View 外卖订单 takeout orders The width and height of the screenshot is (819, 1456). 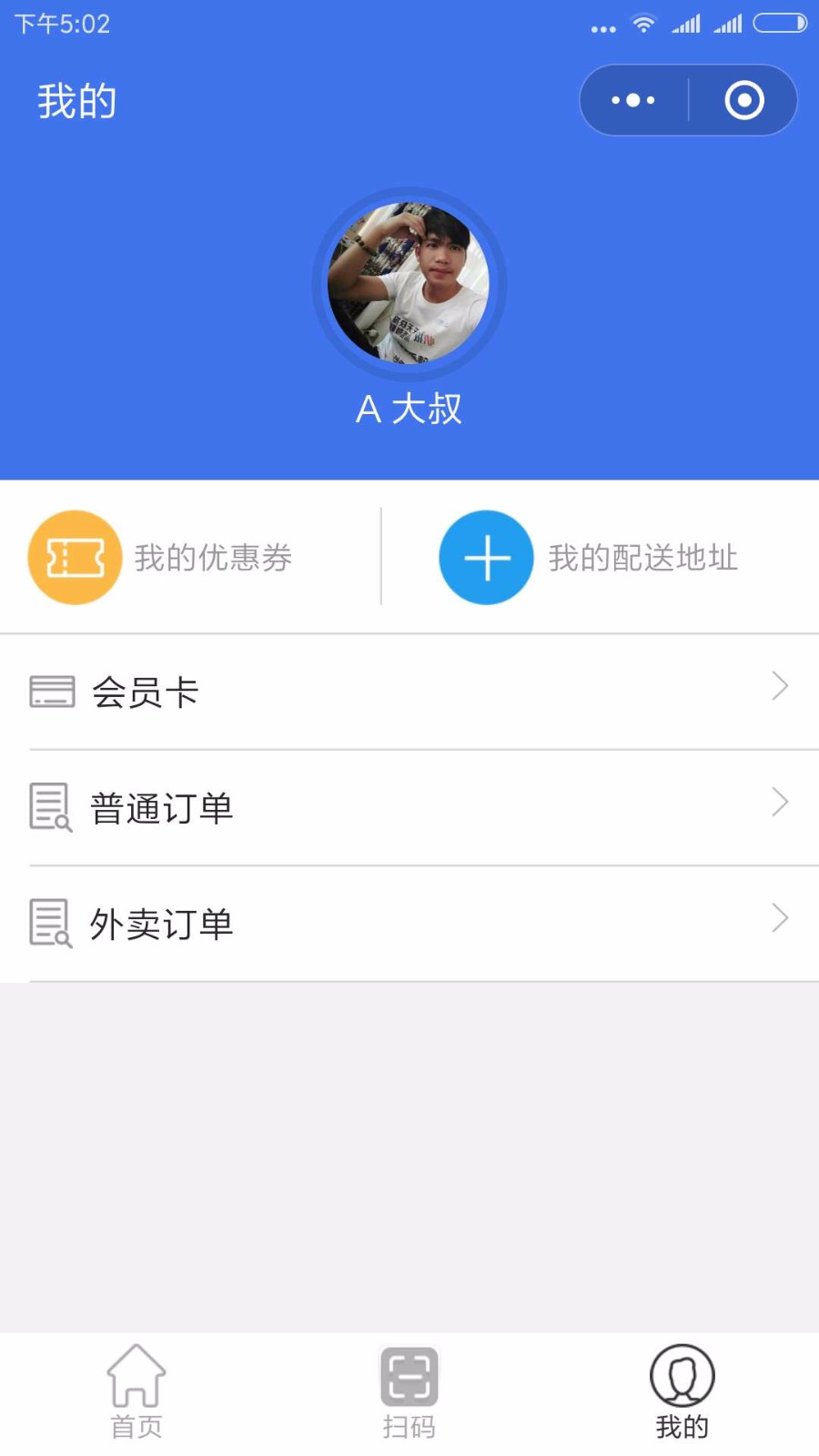click(409, 924)
